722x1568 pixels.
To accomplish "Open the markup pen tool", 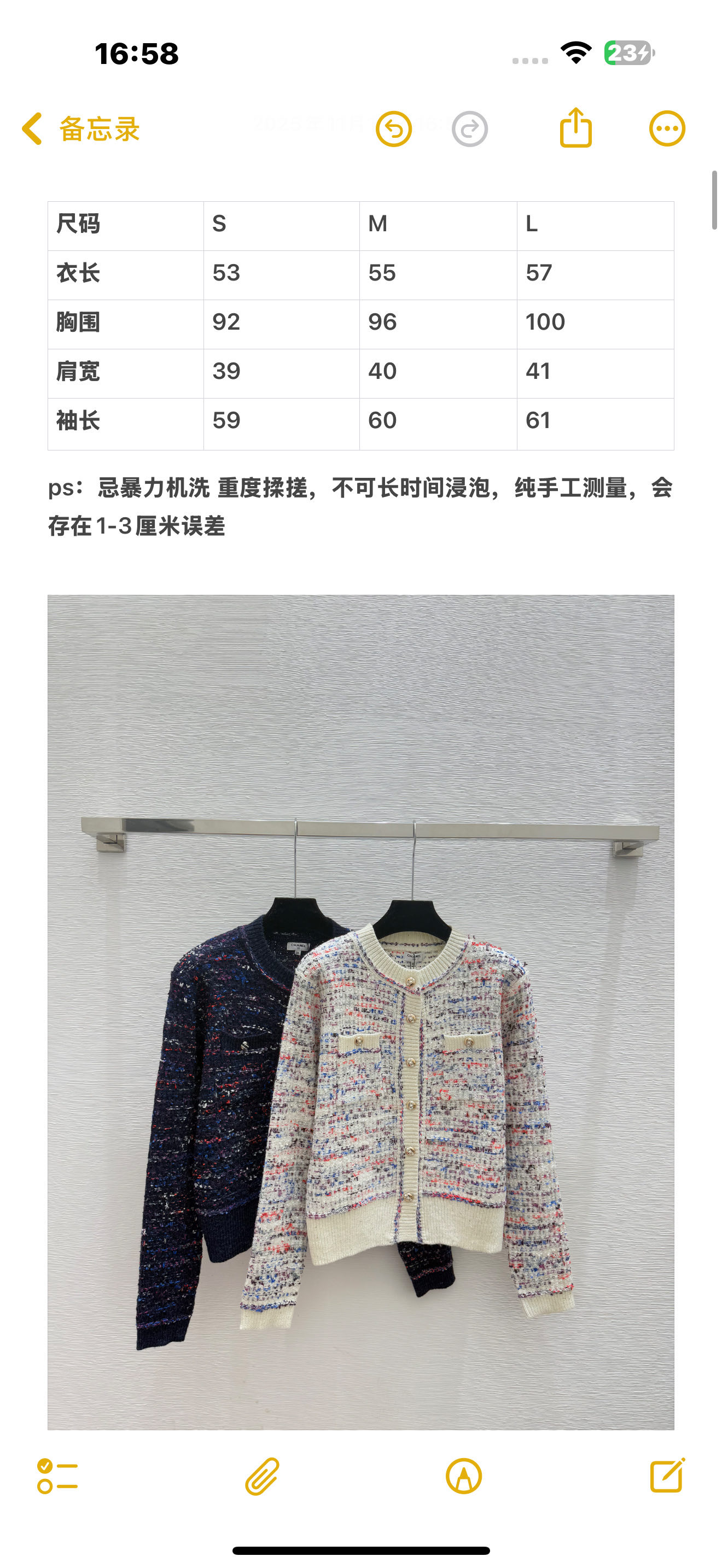I will [x=463, y=1476].
